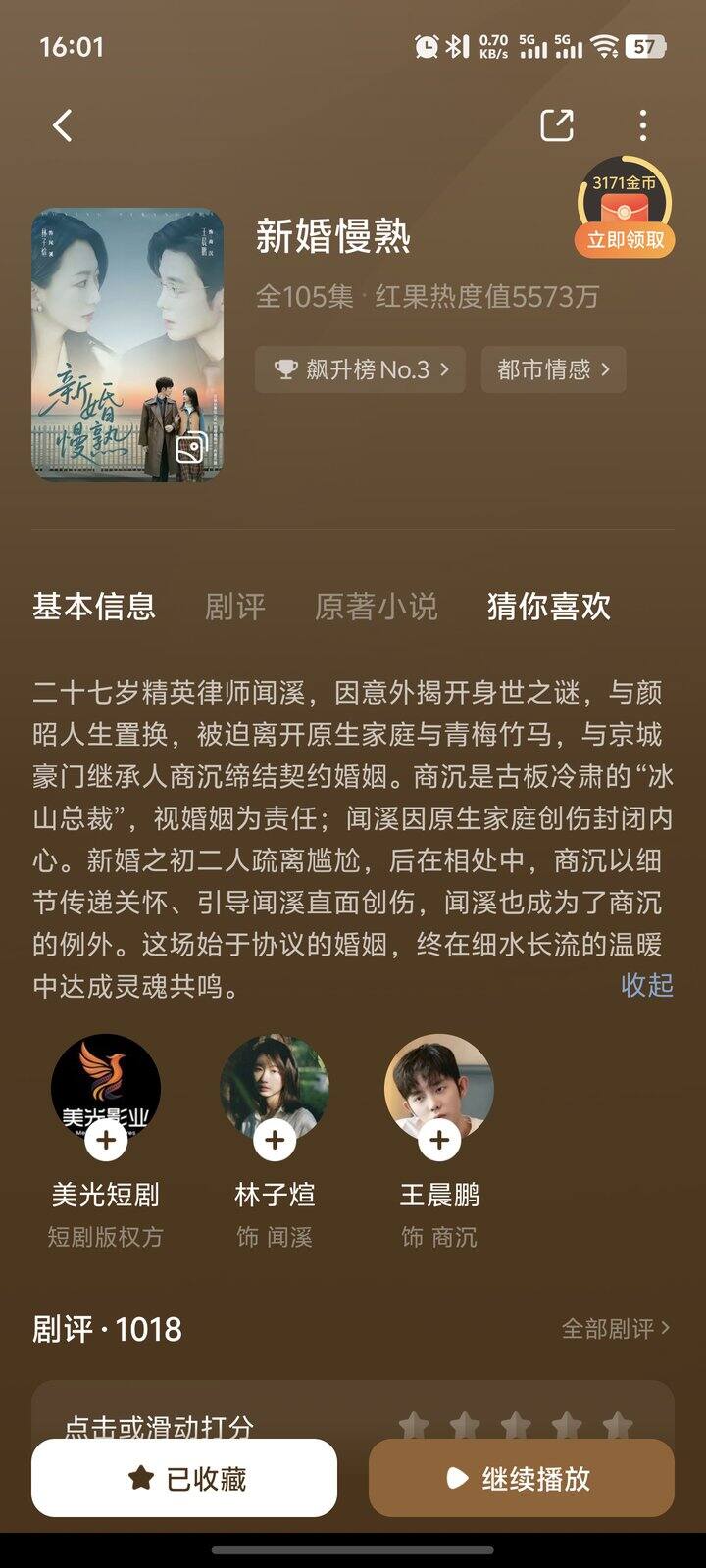This screenshot has width=706, height=1568.
Task: Claim the 3171 gold coins reward
Action: click(625, 238)
